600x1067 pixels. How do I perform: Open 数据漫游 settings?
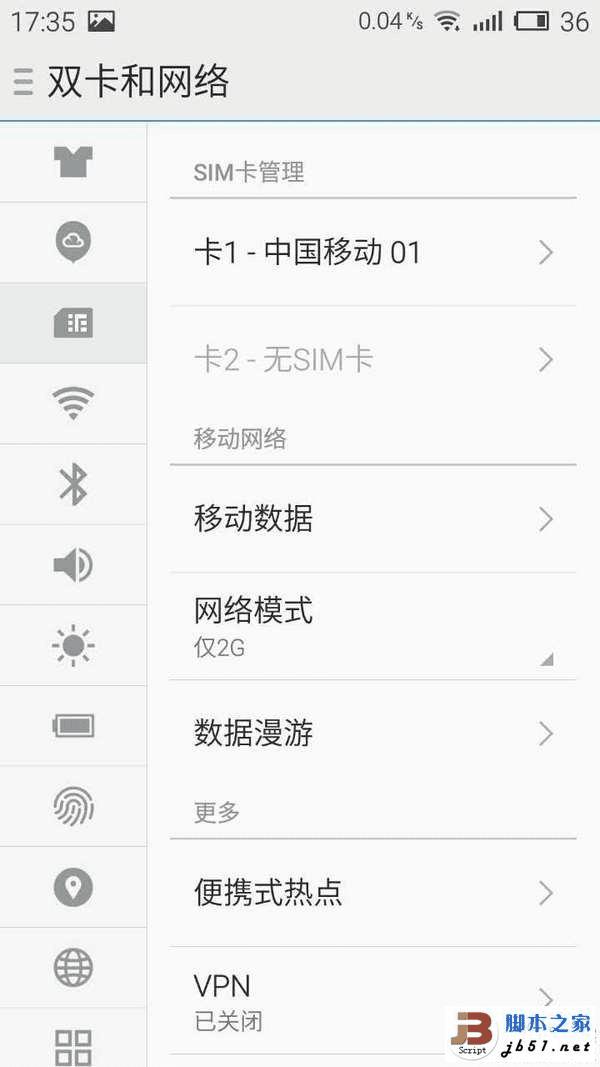(373, 733)
